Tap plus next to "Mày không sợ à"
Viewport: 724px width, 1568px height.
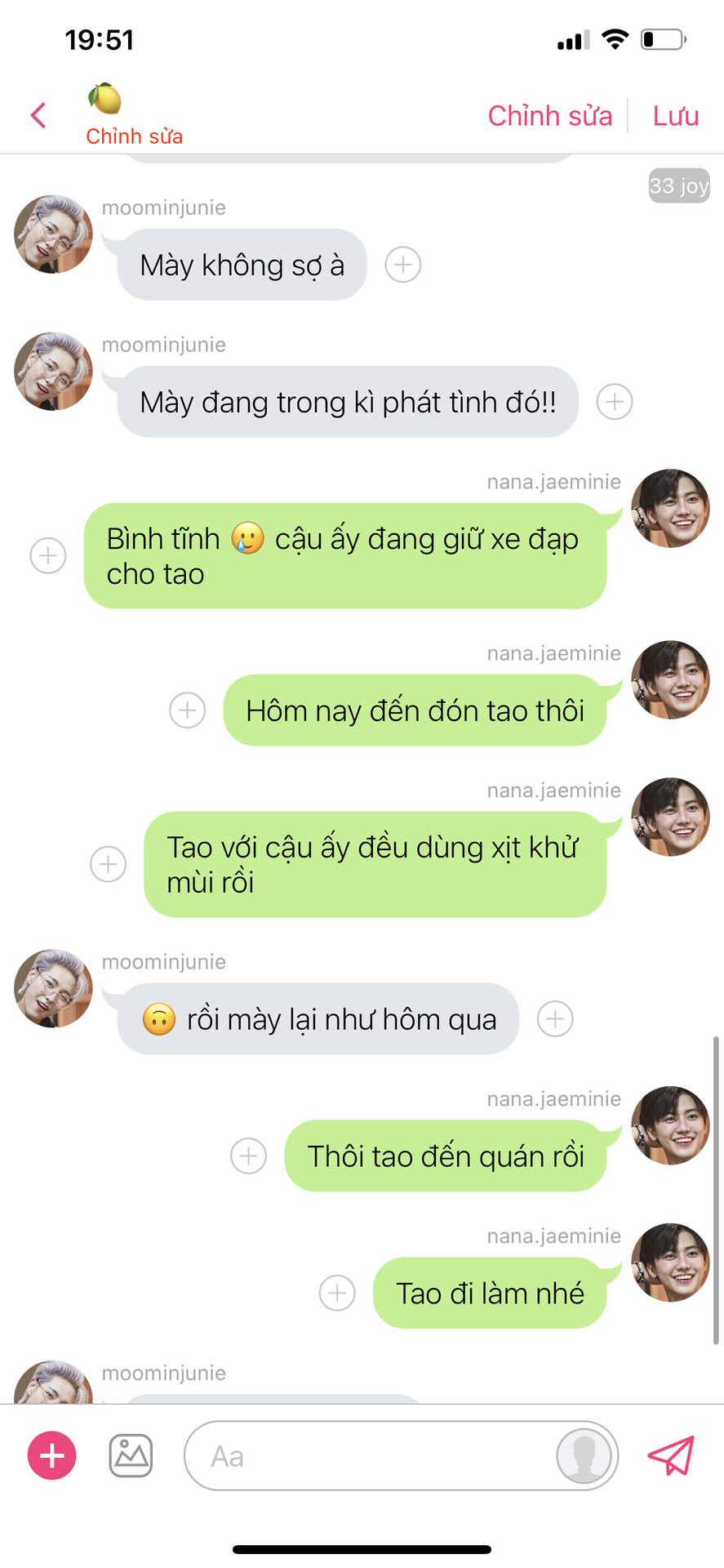click(x=403, y=265)
